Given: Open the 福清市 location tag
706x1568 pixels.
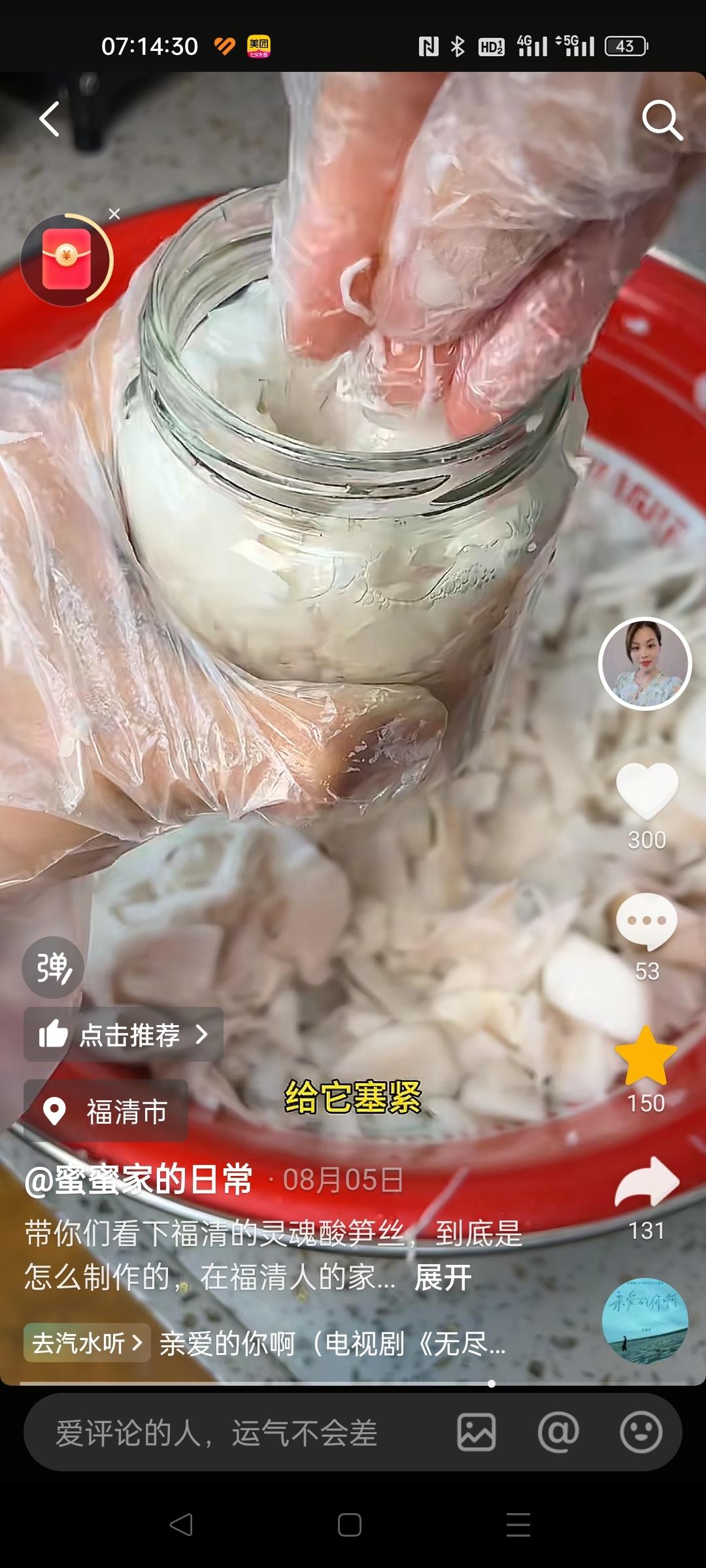Looking at the screenshot, I should click(x=107, y=1111).
